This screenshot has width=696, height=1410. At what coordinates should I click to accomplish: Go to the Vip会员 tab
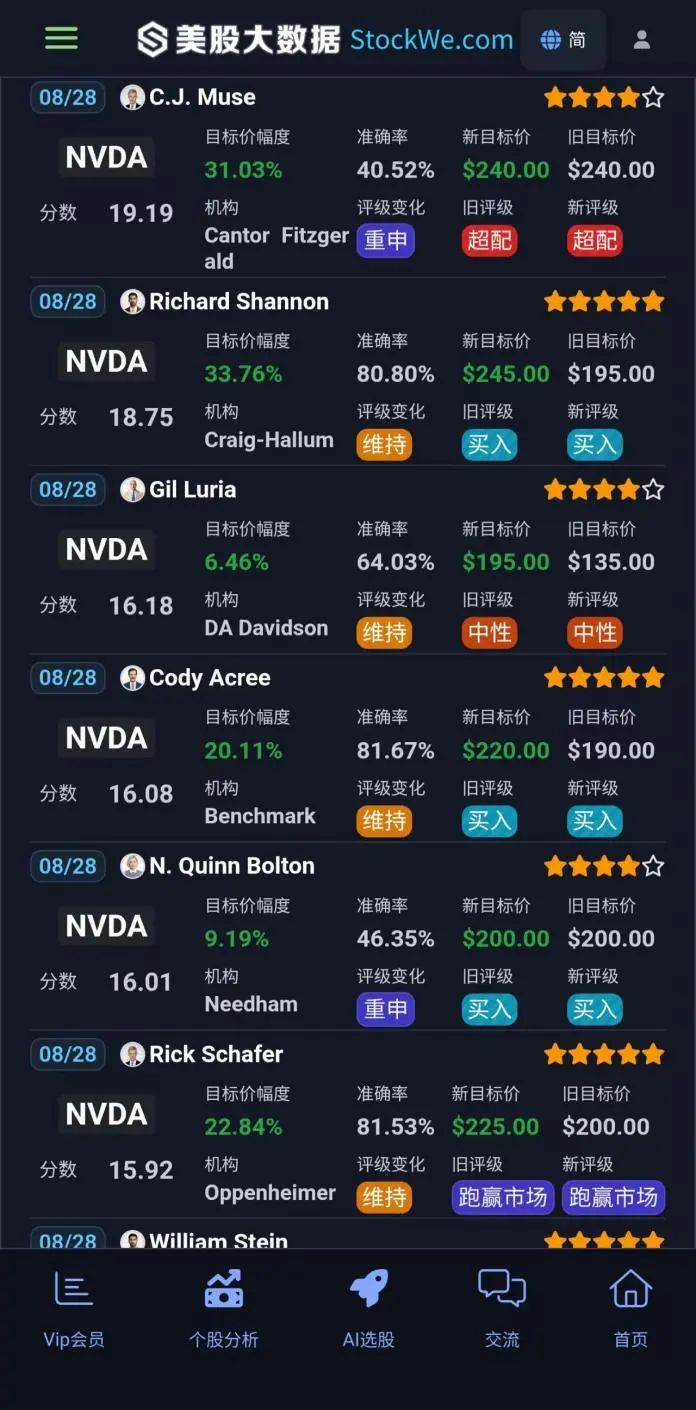[x=74, y=1310]
